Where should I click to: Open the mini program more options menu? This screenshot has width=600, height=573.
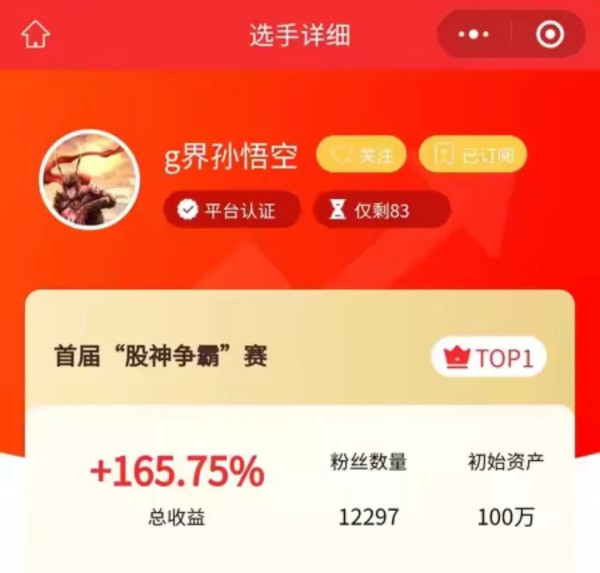click(474, 35)
